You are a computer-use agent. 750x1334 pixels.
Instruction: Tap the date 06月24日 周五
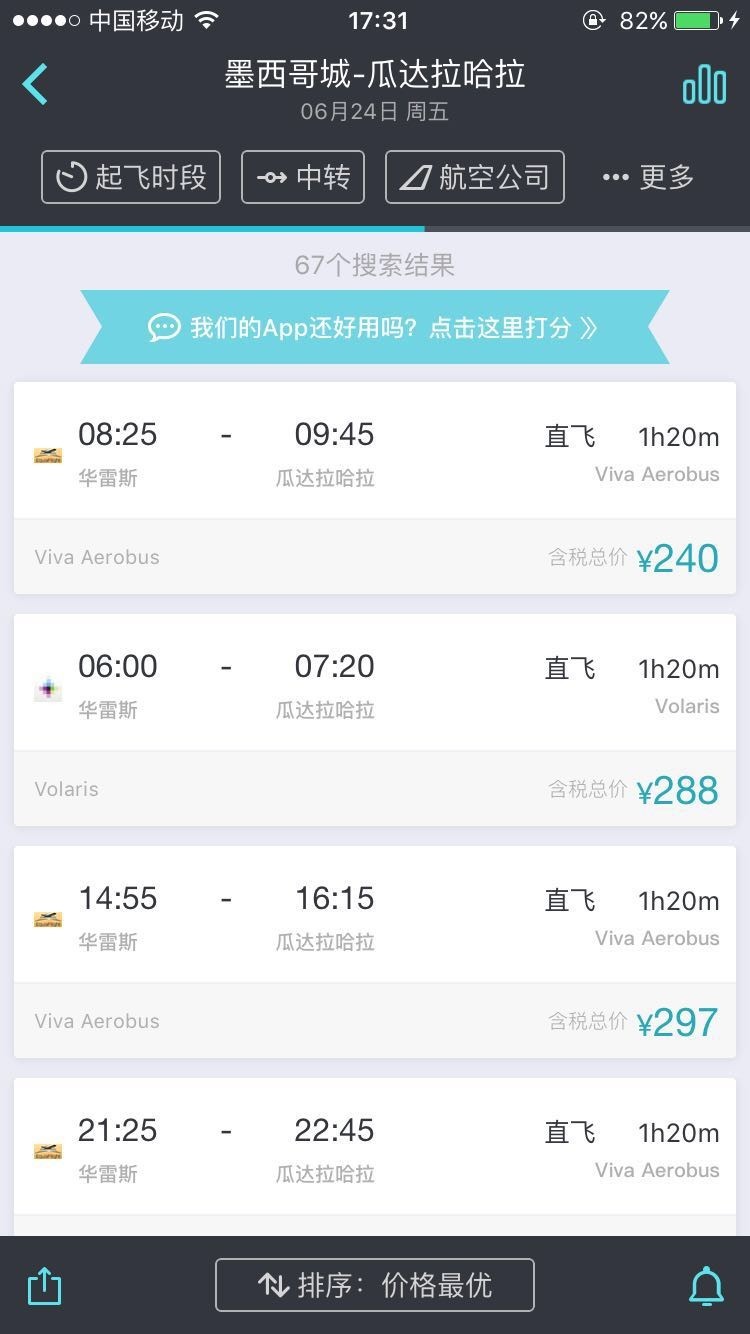pos(375,113)
